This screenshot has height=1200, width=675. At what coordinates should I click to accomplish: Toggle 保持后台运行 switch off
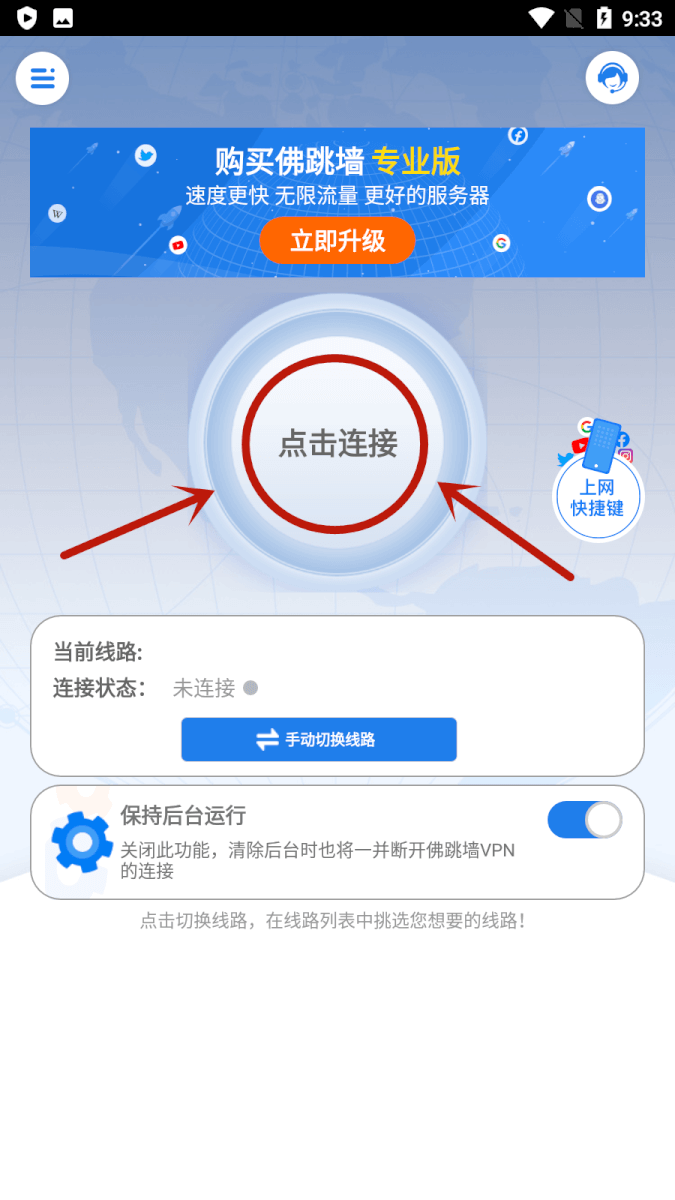click(585, 820)
